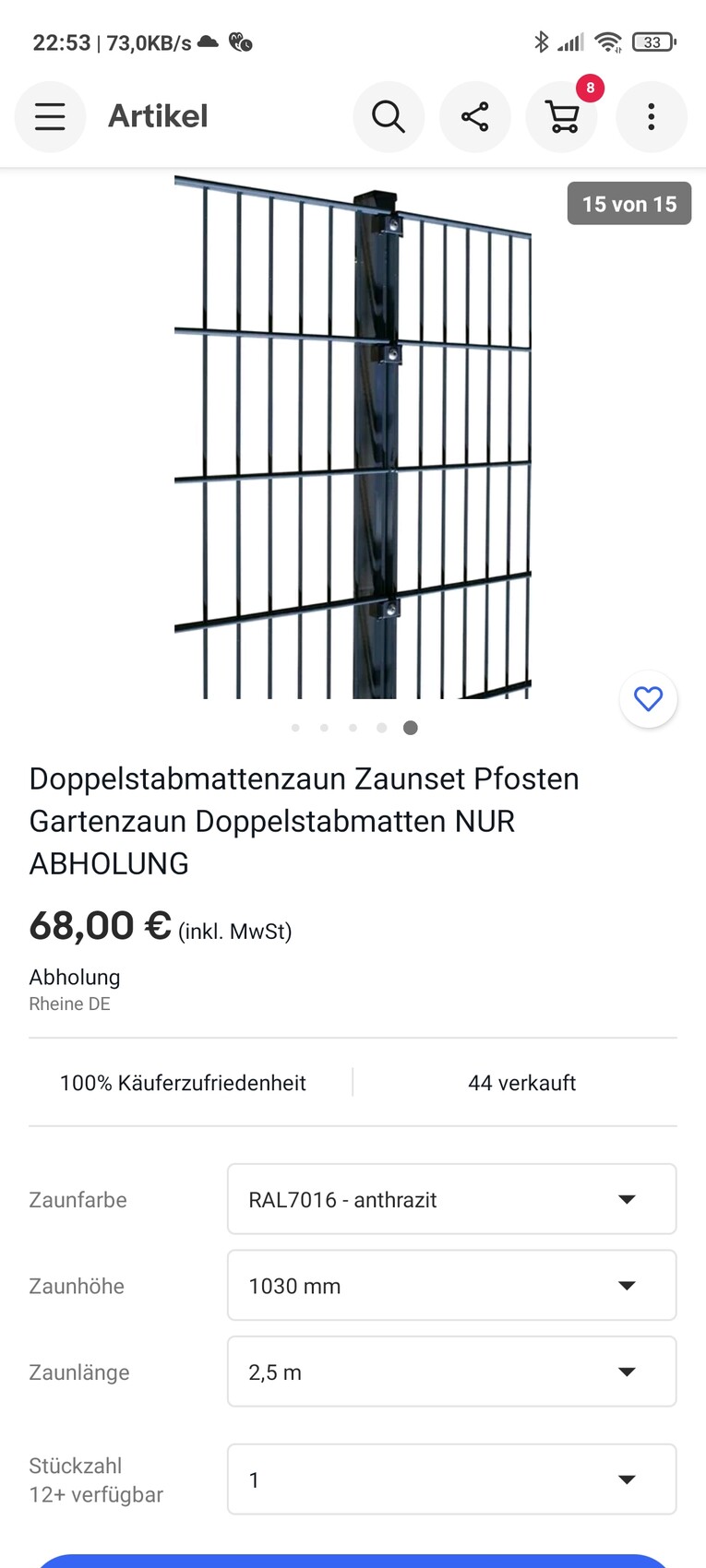Open the three-dot overflow menu
Viewport: 706px width, 1568px height.
coord(652,116)
